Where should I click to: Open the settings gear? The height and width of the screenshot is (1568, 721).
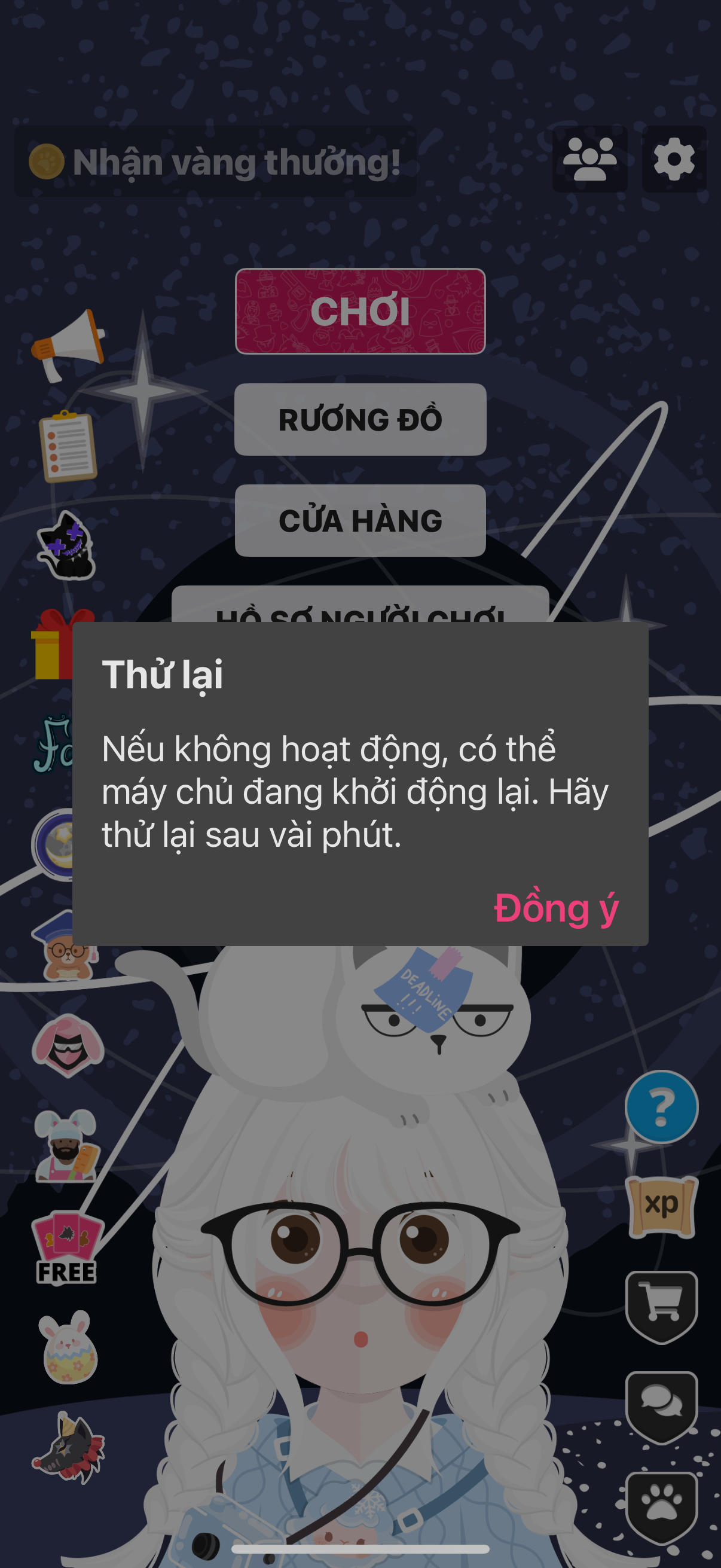pos(674,160)
